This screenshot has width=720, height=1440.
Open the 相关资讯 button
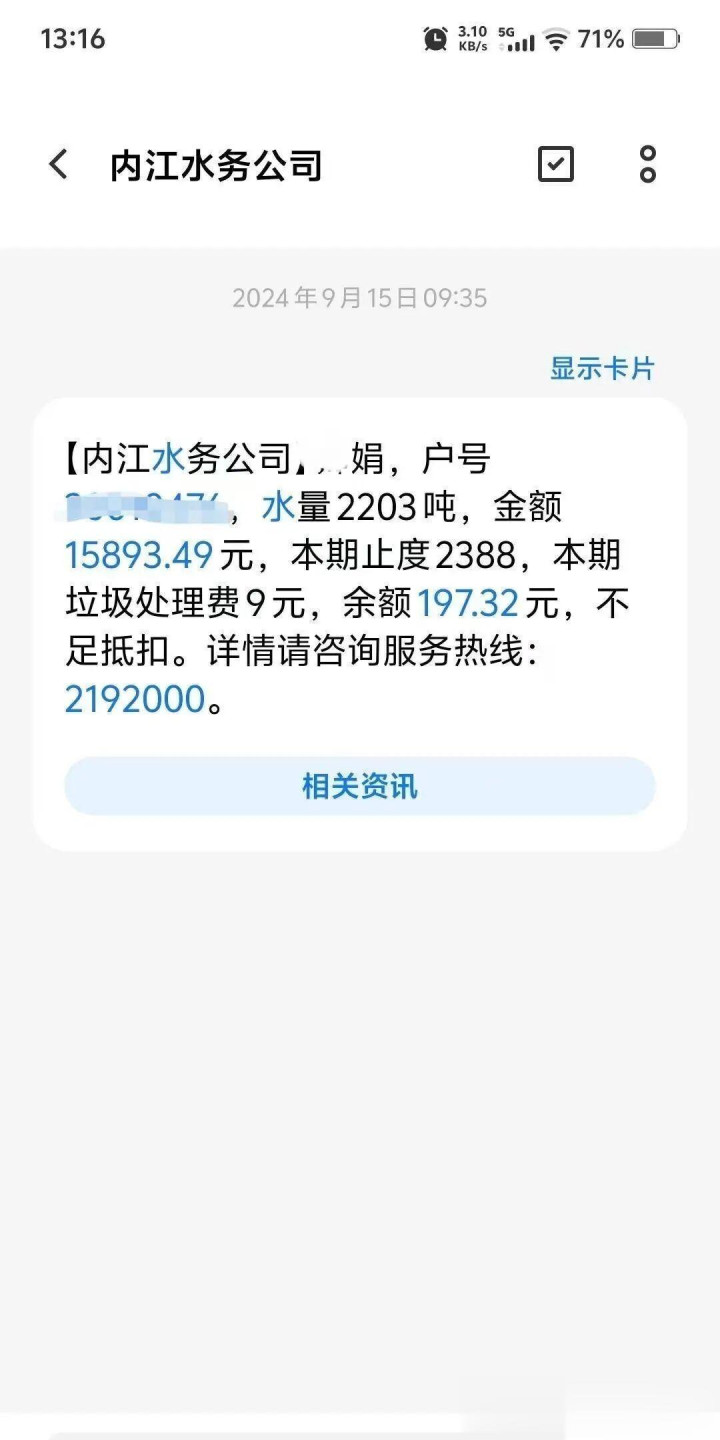(360, 786)
